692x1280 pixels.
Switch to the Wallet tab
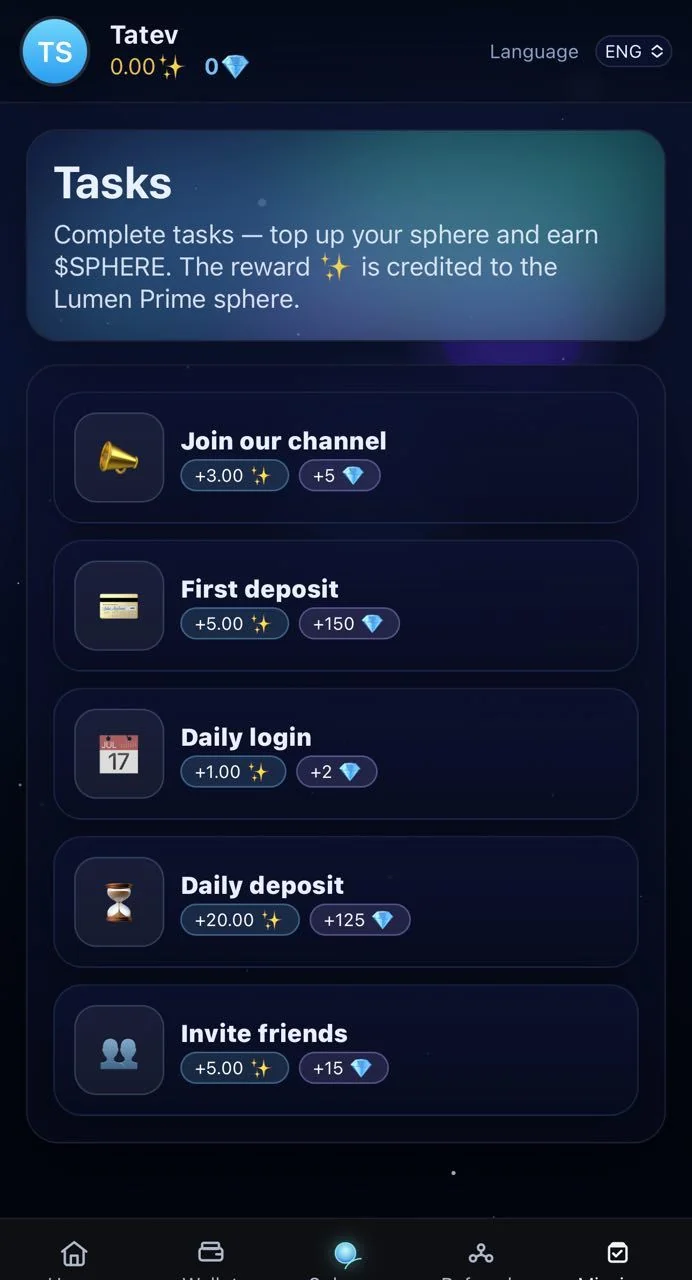pyautogui.click(x=210, y=1256)
